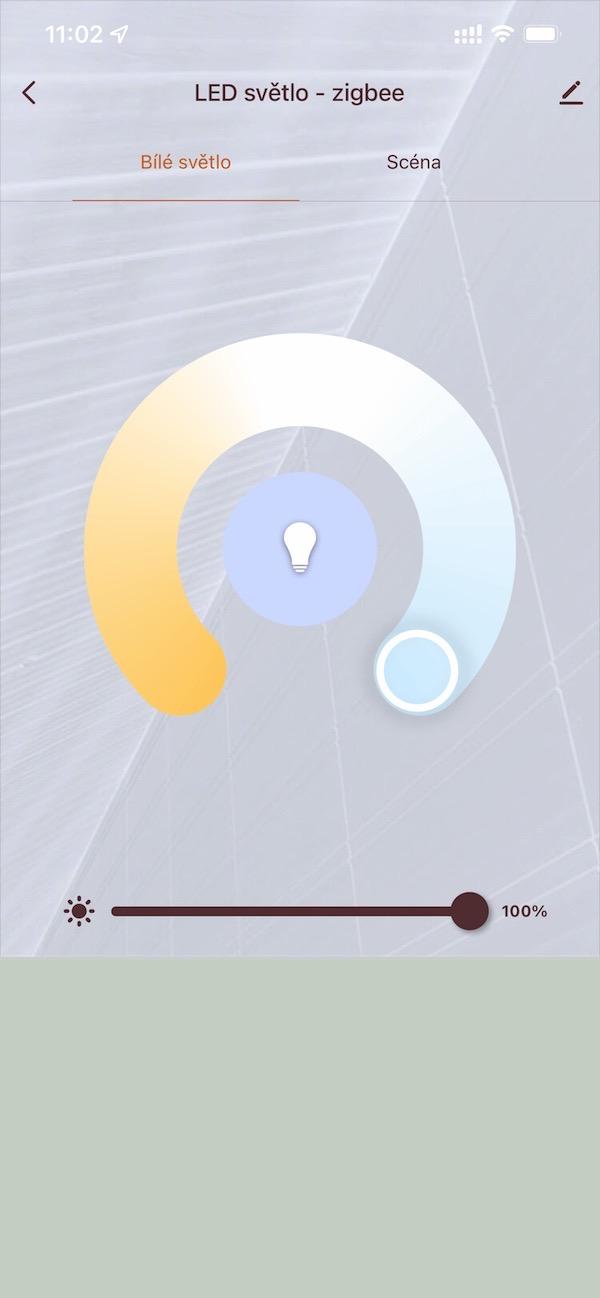Go back using the top-left arrow

click(x=29, y=93)
